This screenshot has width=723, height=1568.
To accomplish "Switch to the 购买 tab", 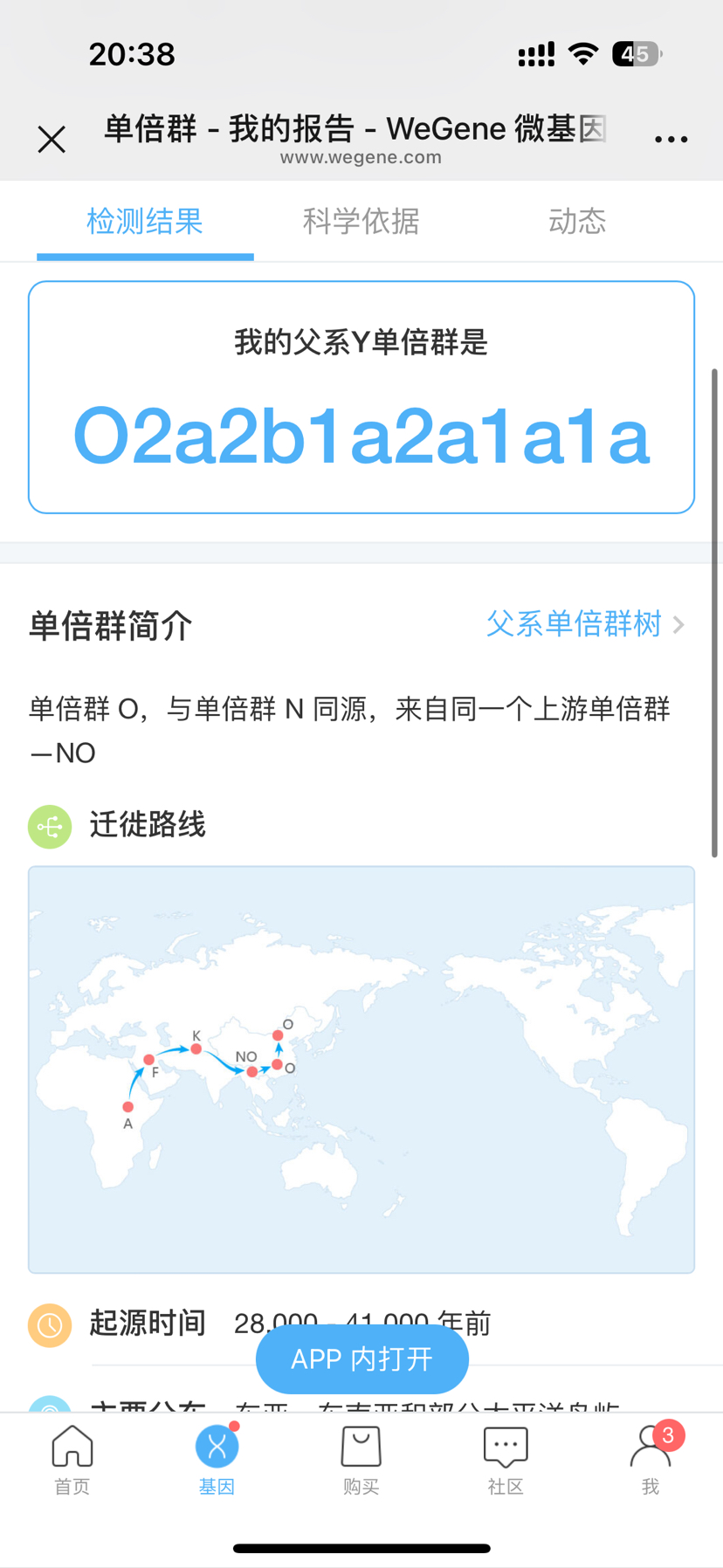I will 361,1460.
